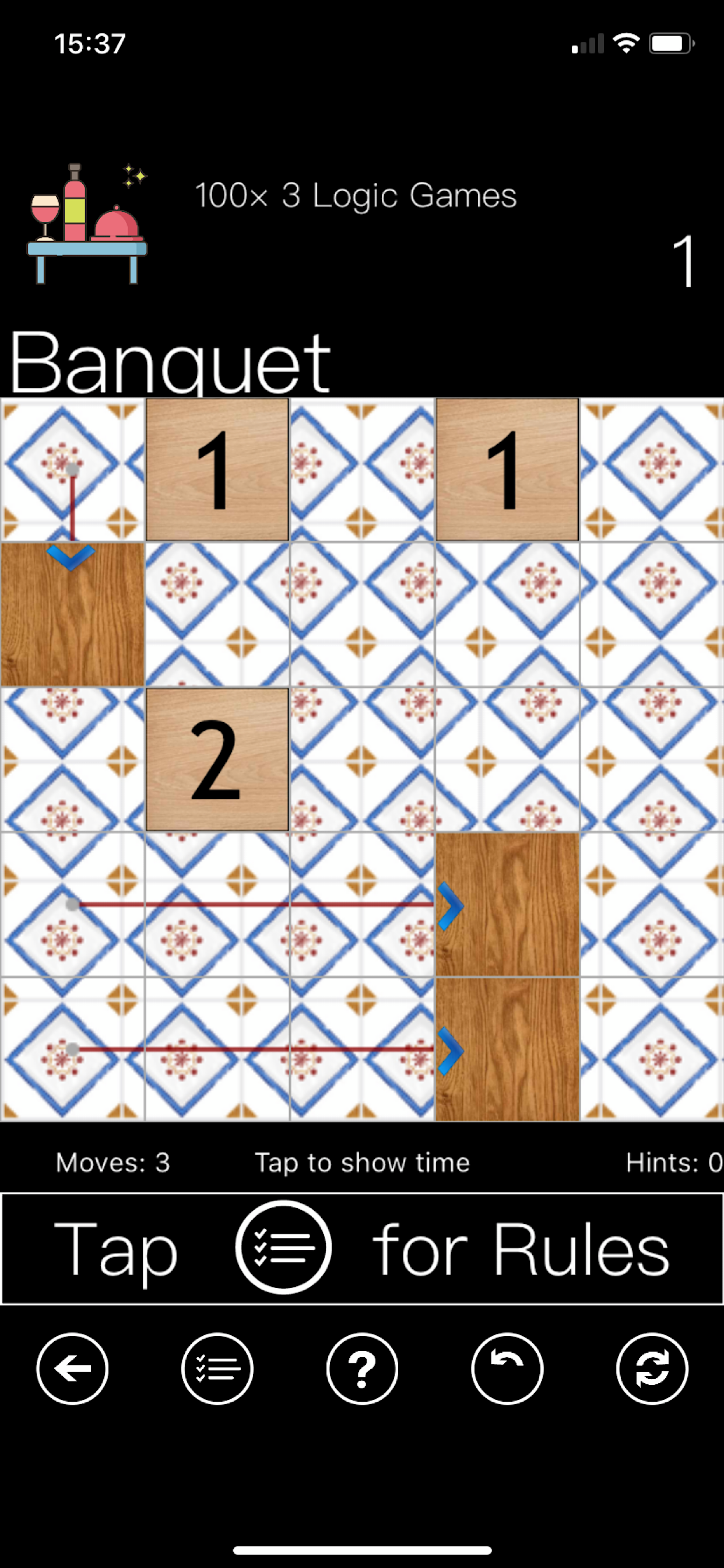Tap the right-pointing chevron in the fourth row

pyautogui.click(x=450, y=907)
